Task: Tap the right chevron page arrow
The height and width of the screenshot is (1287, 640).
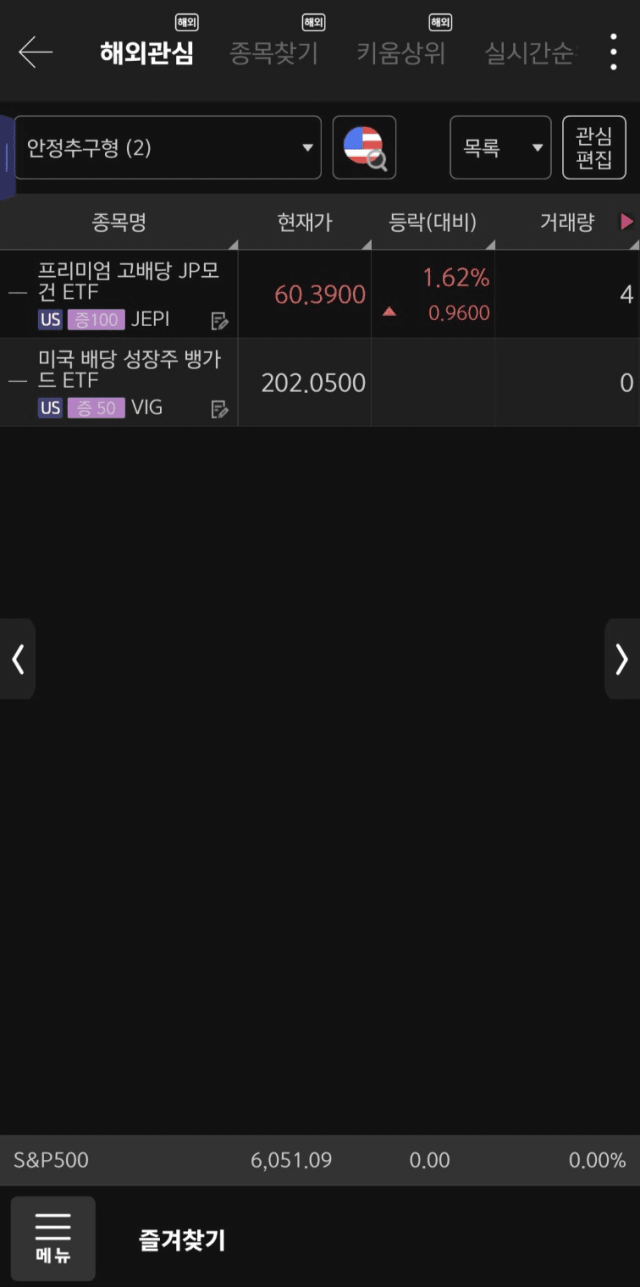Action: coord(622,659)
